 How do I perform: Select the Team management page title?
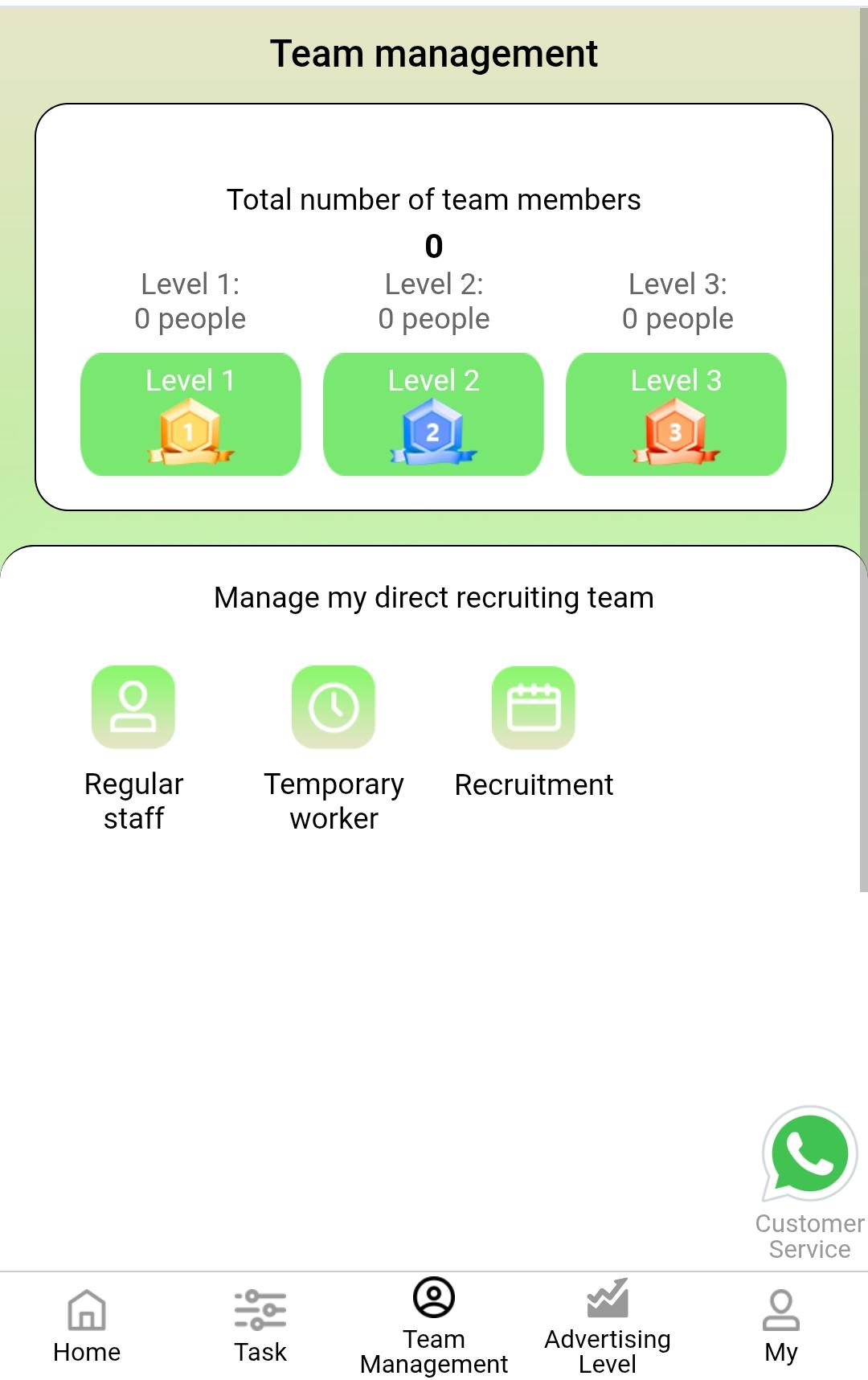click(433, 54)
